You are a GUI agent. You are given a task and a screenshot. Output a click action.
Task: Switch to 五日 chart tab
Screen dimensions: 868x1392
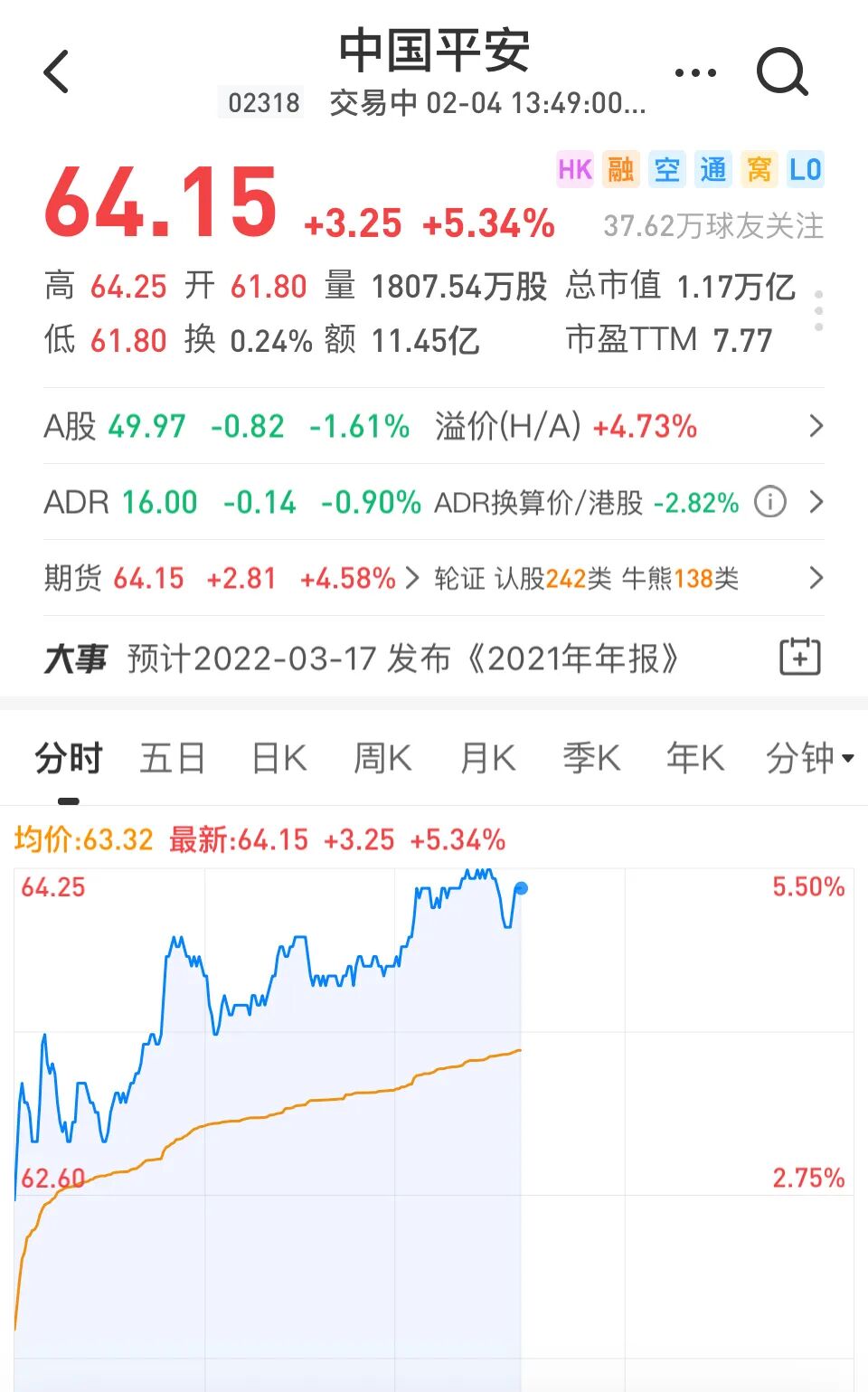point(173,758)
